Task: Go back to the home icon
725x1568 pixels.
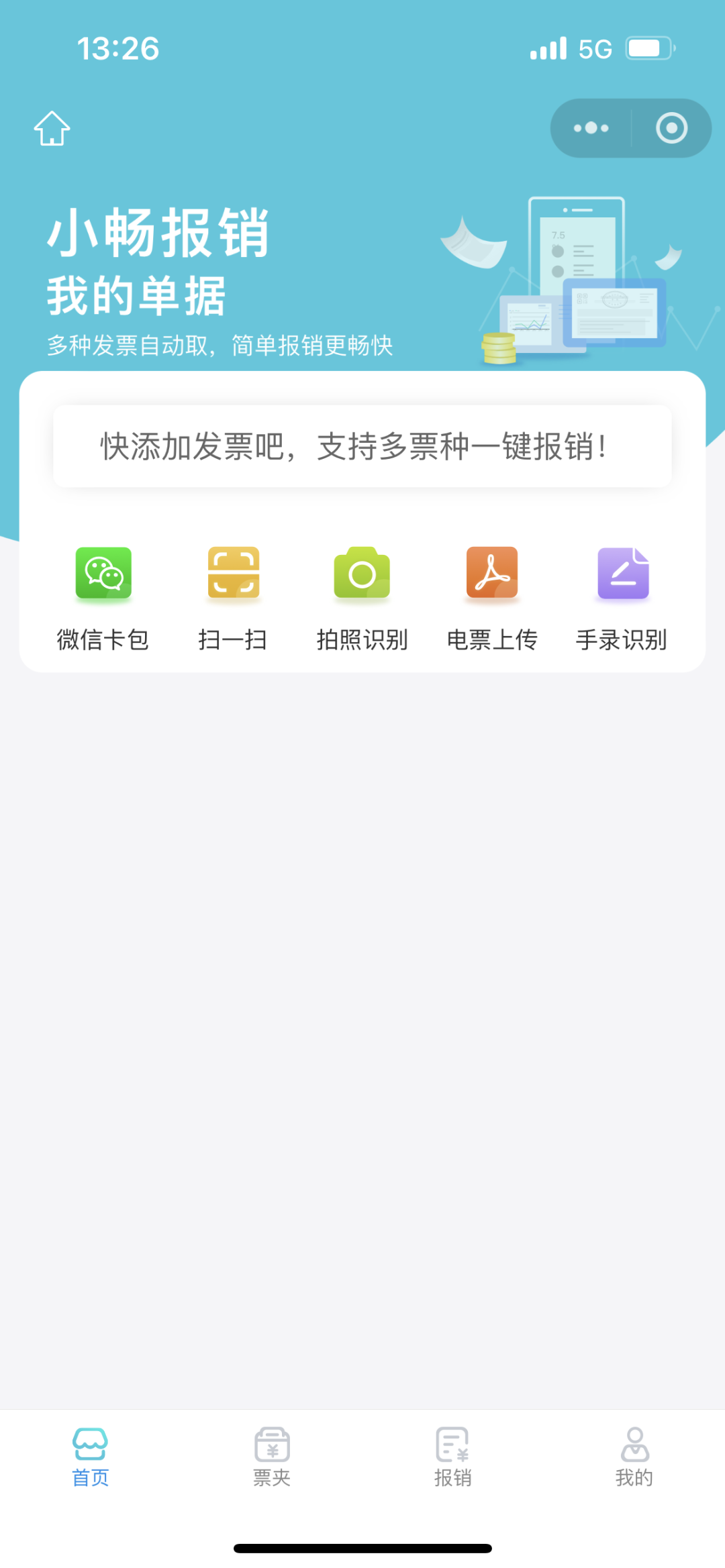Action: click(x=52, y=128)
